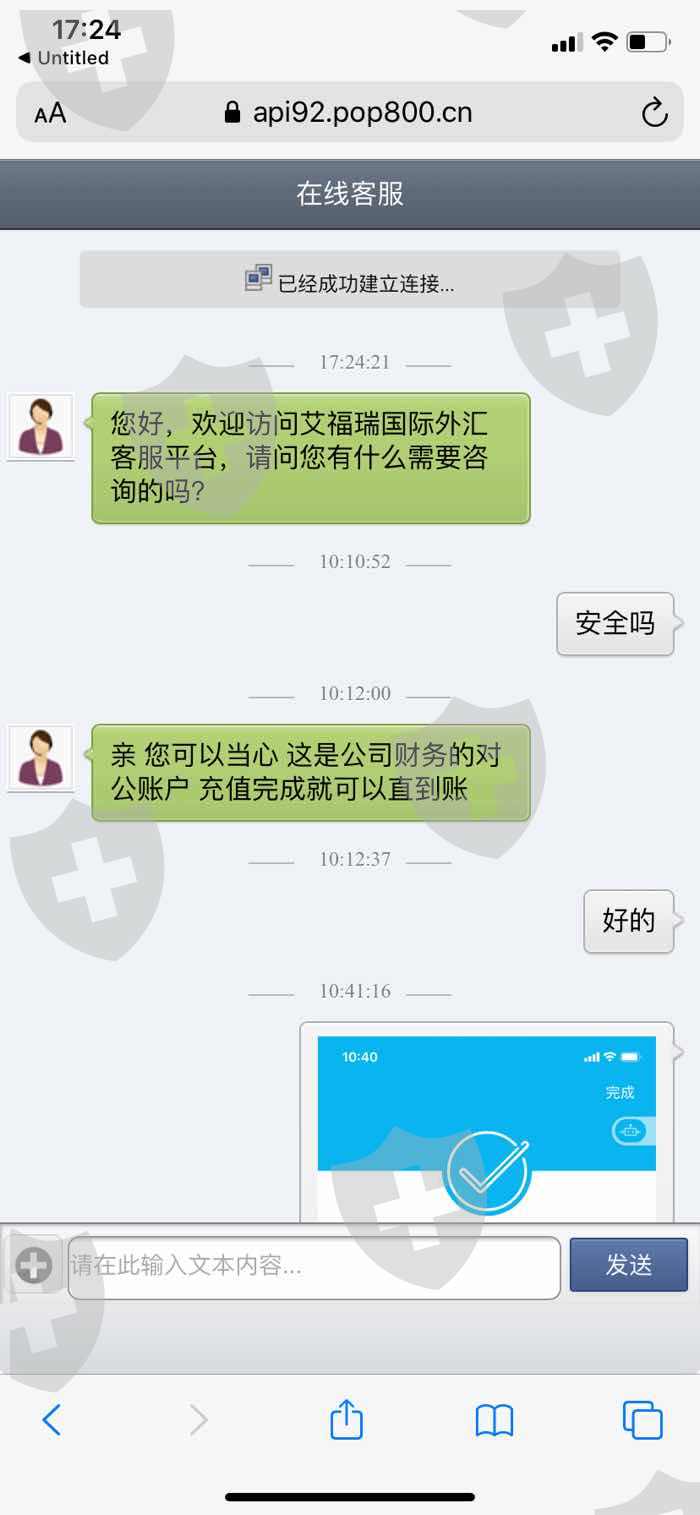Image resolution: width=700 pixels, height=1515 pixels.
Task: Open the sent payment screenshot image
Action: (x=487, y=1122)
